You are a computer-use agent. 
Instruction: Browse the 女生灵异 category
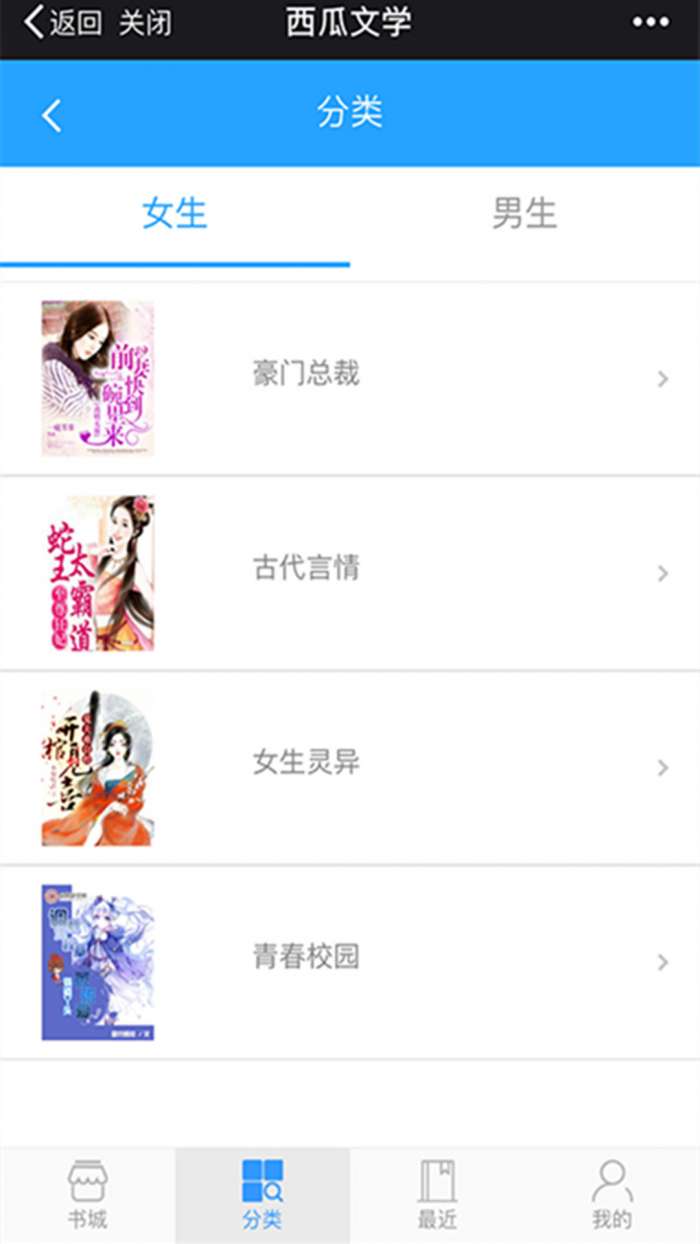(x=350, y=765)
